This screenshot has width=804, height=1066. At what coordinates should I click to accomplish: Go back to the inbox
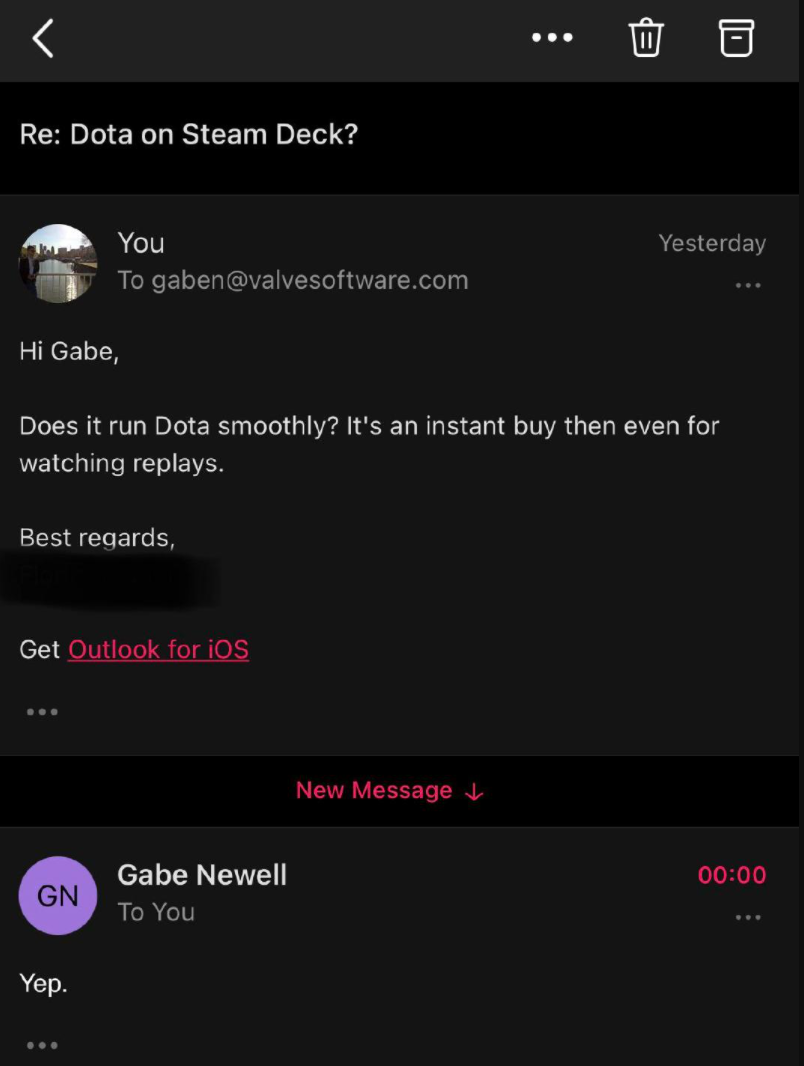[x=42, y=39]
